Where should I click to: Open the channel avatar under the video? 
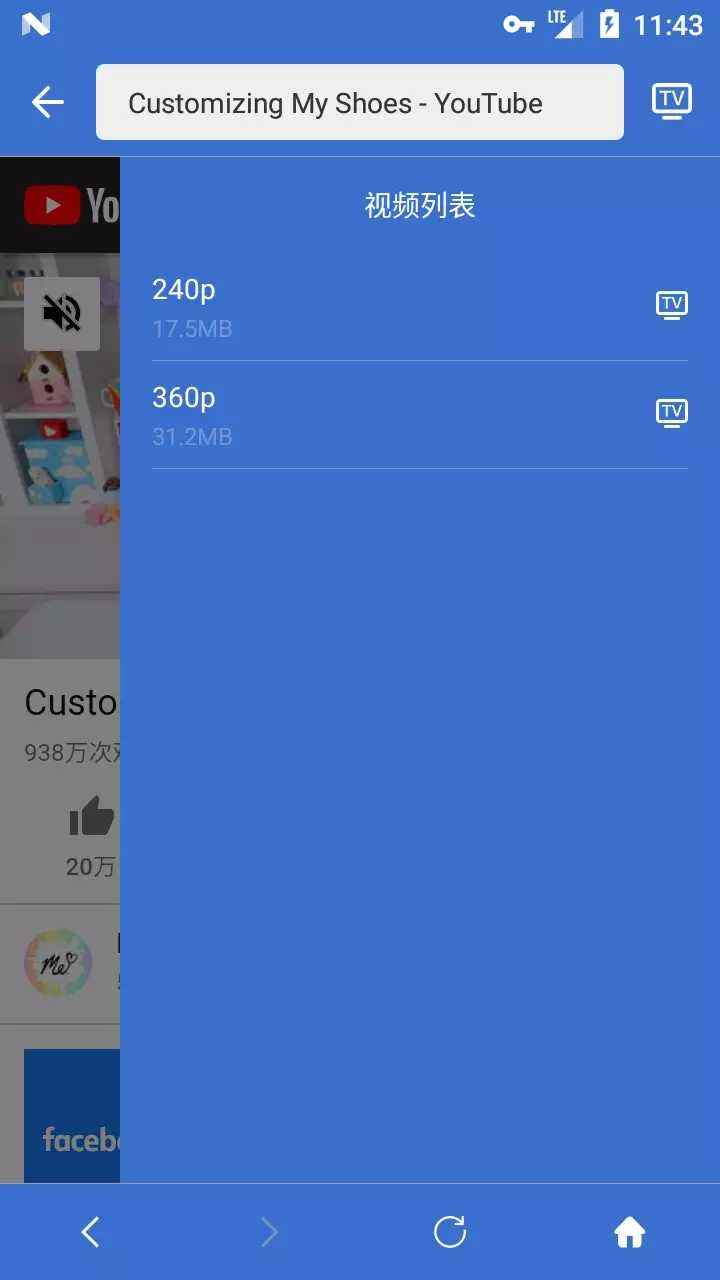[58, 963]
